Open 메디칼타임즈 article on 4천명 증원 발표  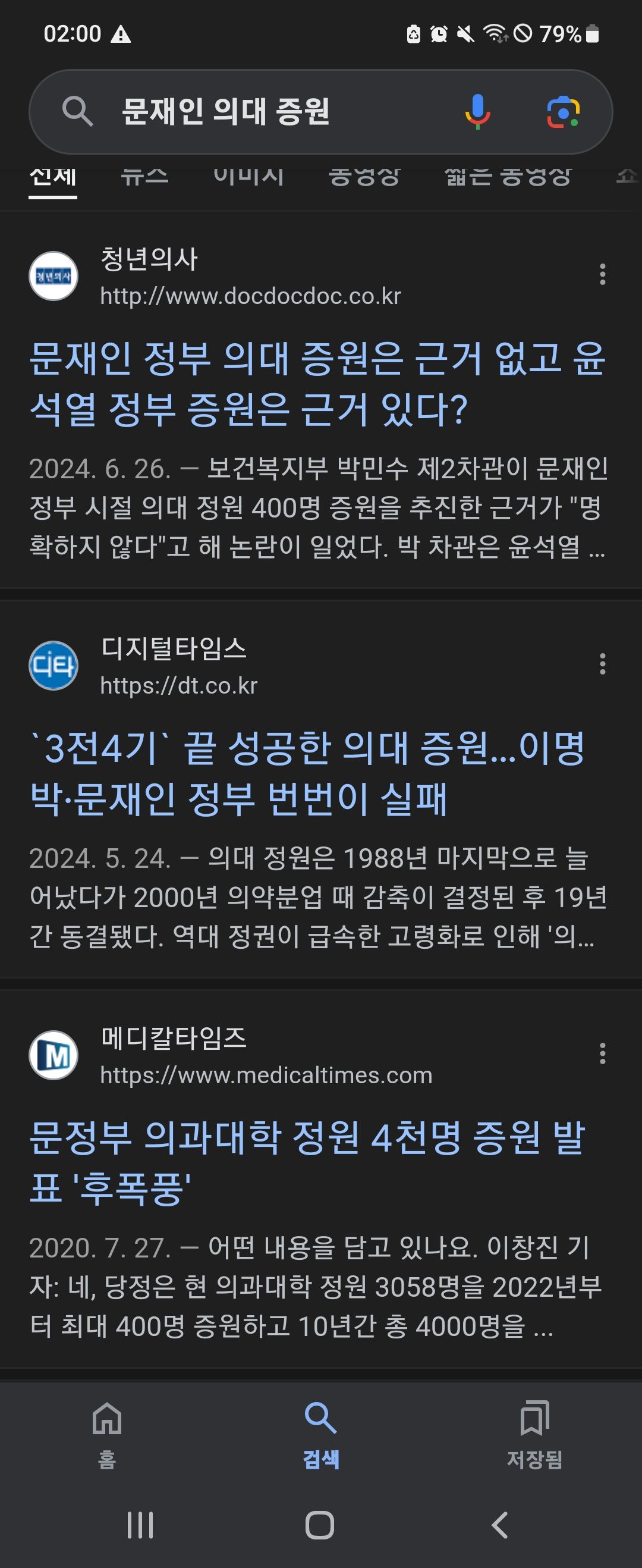pyautogui.click(x=307, y=1162)
